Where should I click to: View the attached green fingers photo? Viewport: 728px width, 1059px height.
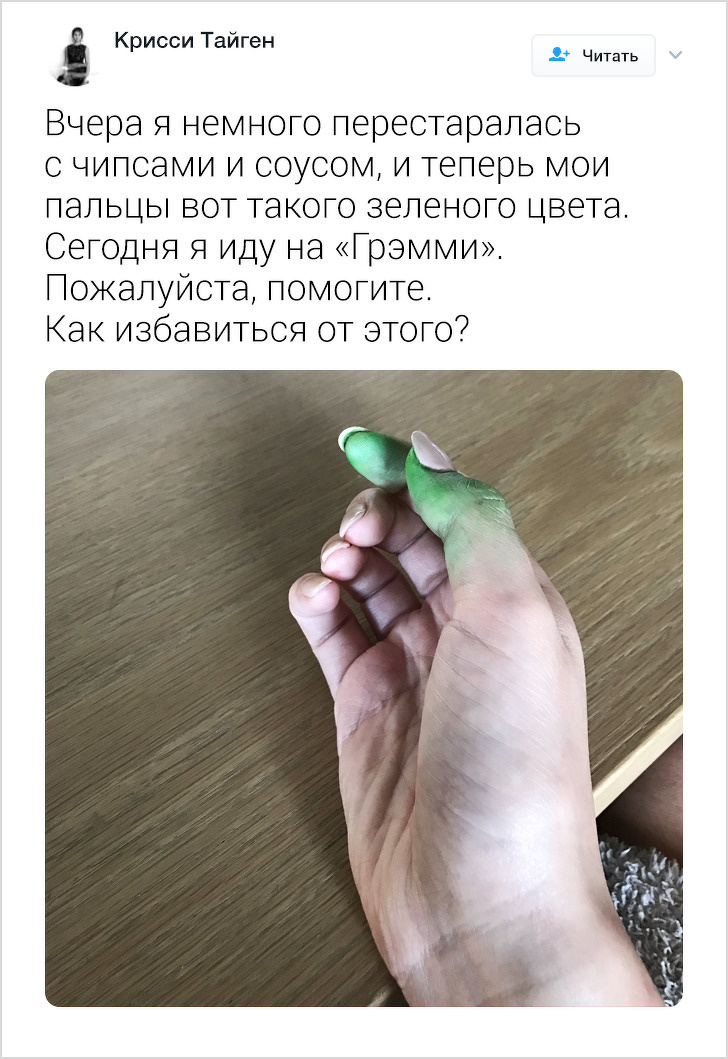(364, 688)
